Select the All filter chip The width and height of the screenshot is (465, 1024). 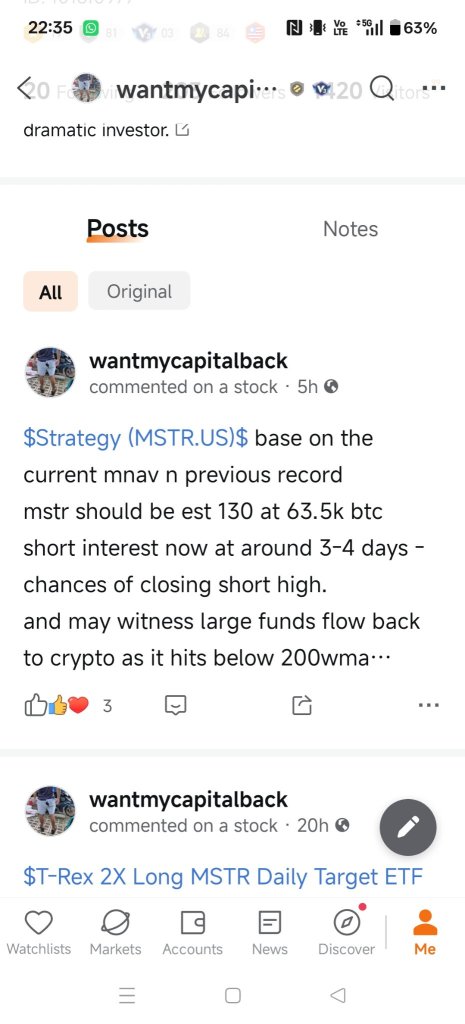pos(50,291)
